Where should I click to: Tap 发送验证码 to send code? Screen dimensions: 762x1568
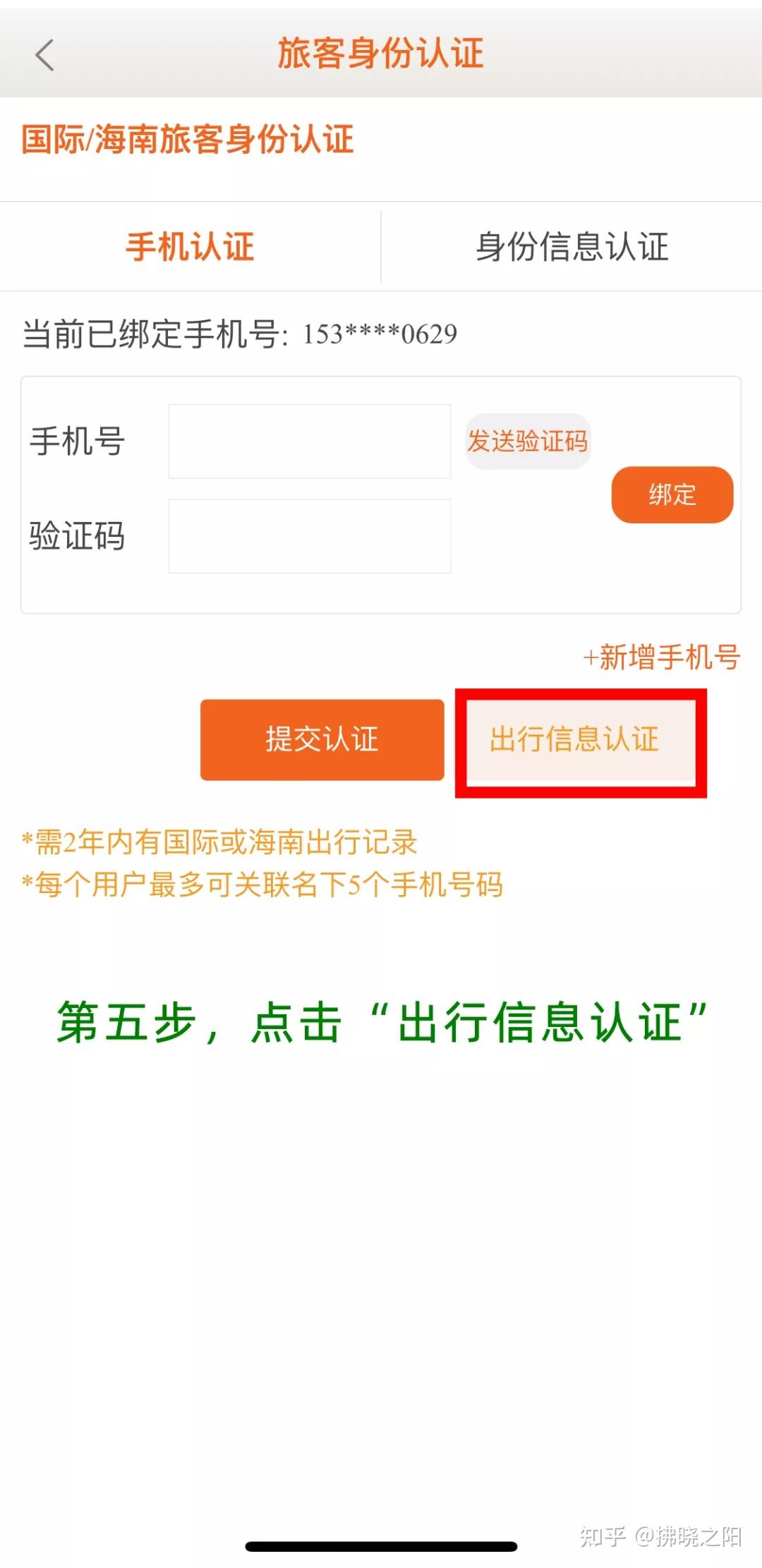[x=528, y=442]
